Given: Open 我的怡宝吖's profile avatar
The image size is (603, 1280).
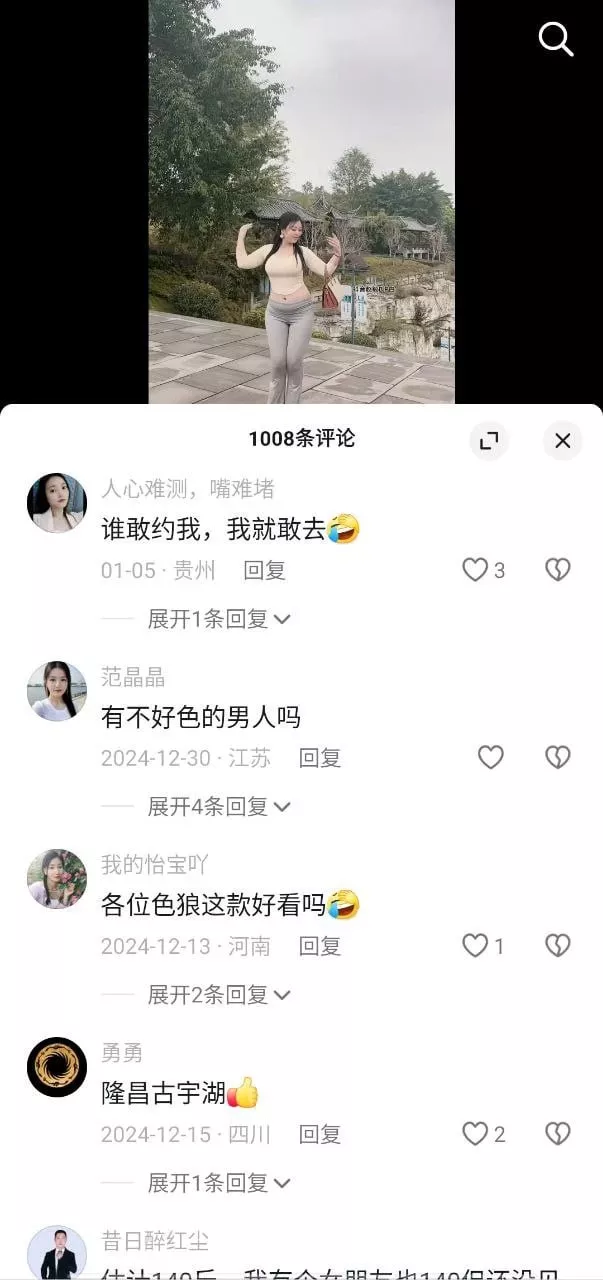Looking at the screenshot, I should (57, 879).
